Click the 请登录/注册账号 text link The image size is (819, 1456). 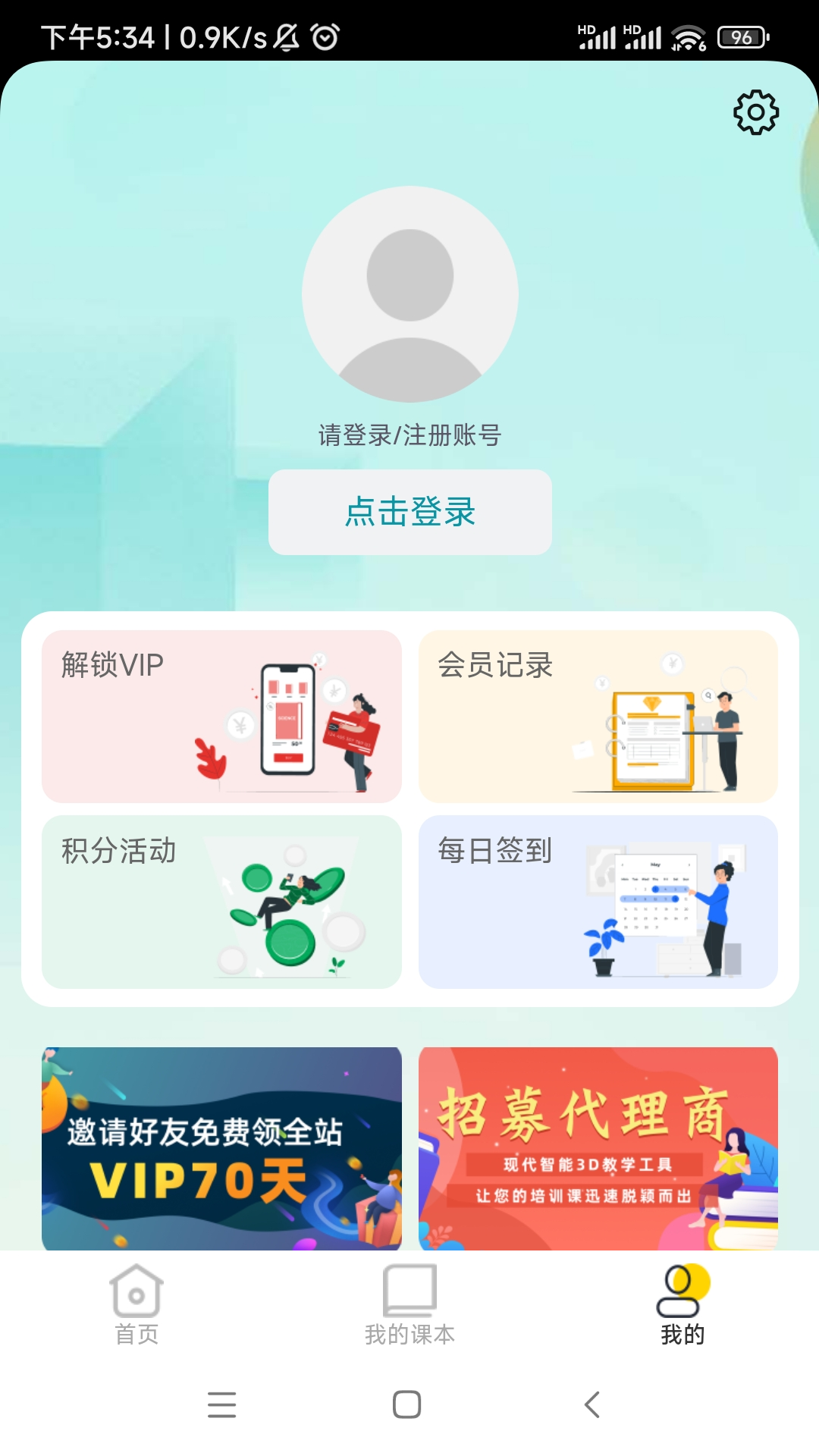409,437
